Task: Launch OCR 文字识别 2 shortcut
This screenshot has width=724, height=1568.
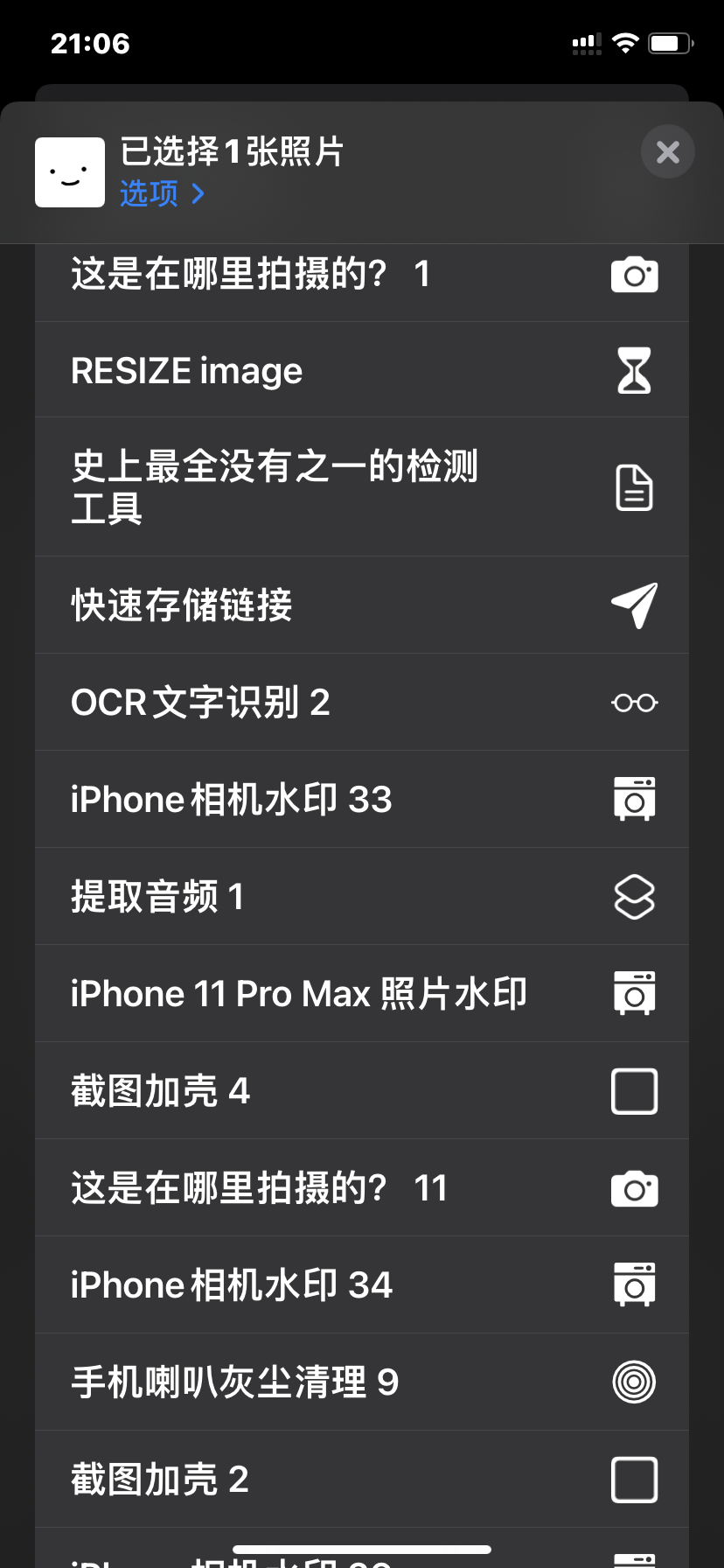Action: pyautogui.click(x=361, y=703)
